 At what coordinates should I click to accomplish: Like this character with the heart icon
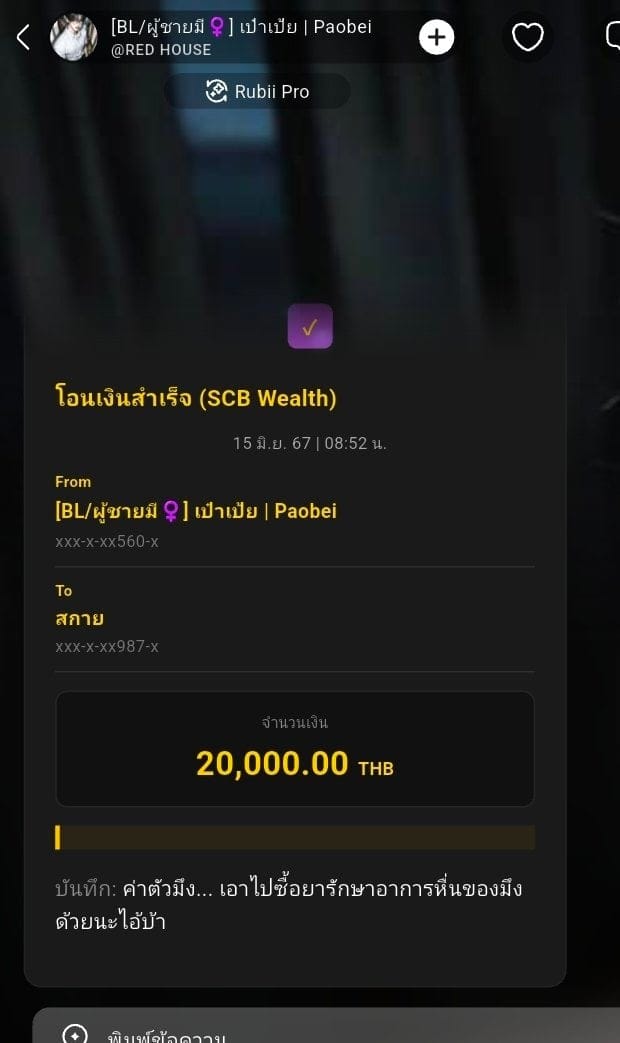coord(528,37)
